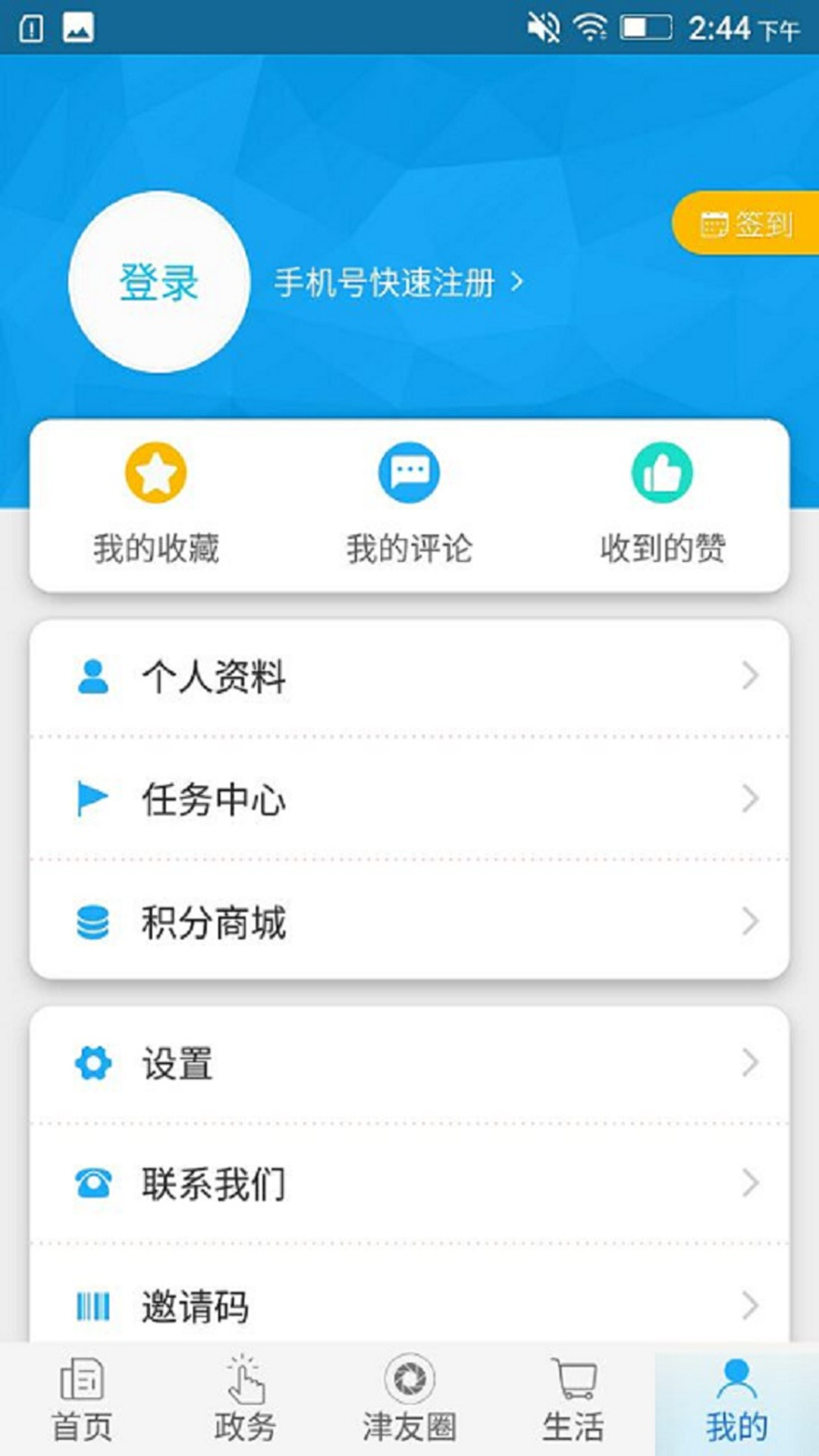
Task: Open 我的收藏 star icon
Action: (155, 472)
